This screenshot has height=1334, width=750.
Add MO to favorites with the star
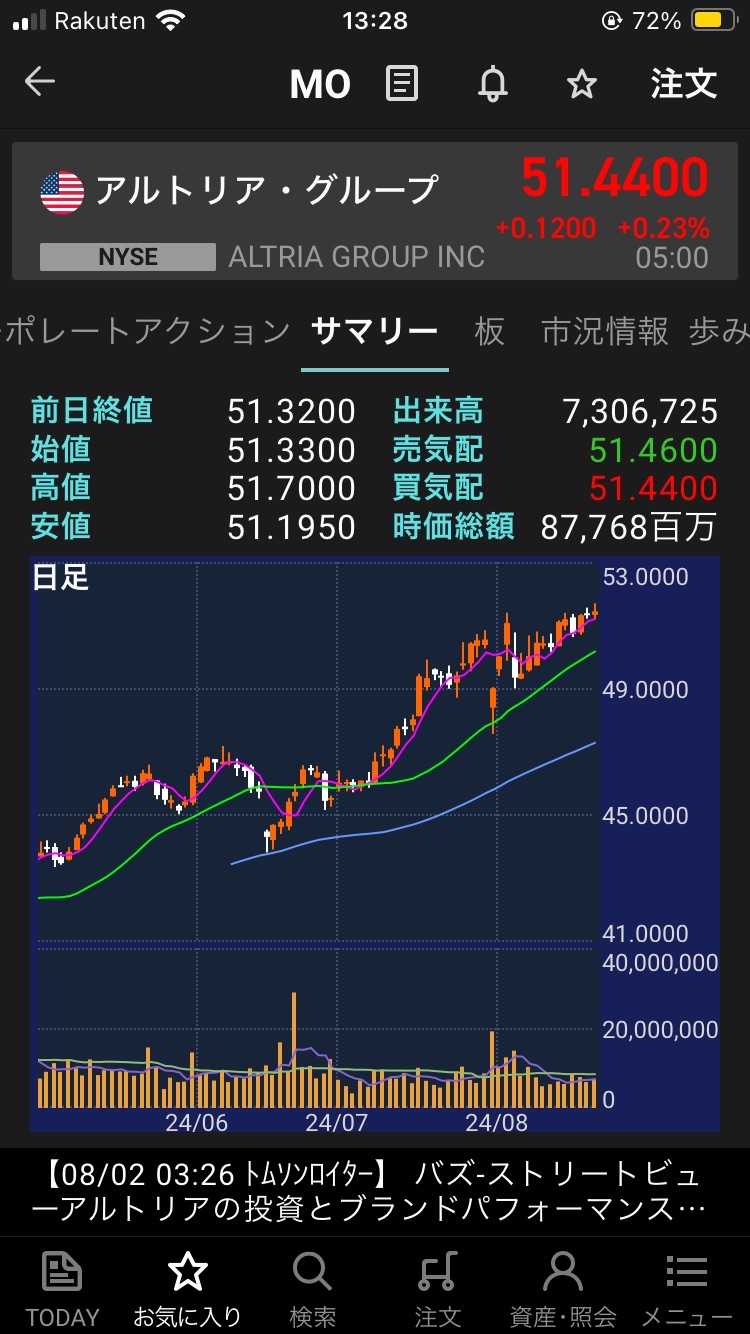point(581,84)
